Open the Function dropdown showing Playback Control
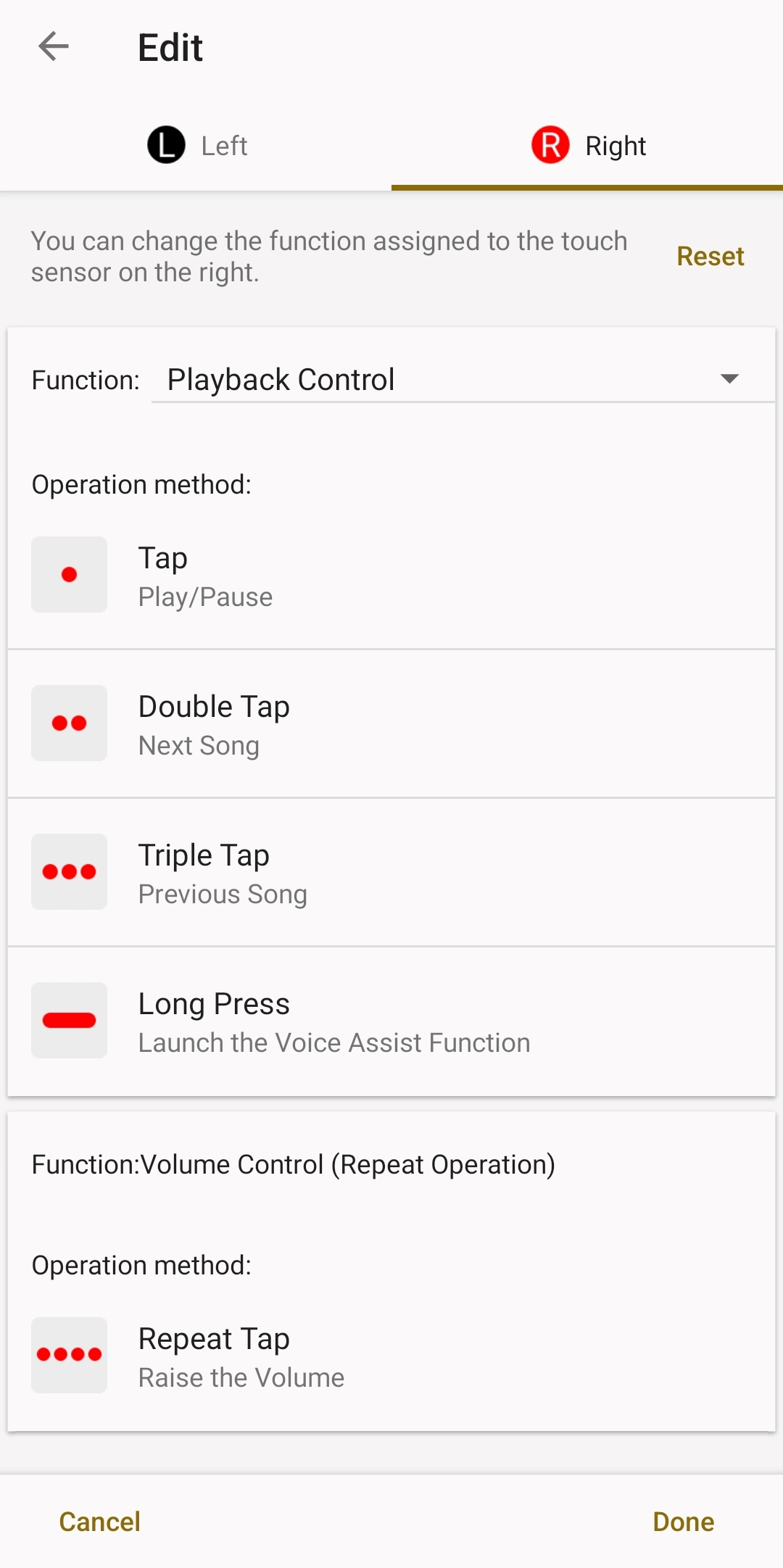Image resolution: width=783 pixels, height=1568 pixels. tap(462, 379)
